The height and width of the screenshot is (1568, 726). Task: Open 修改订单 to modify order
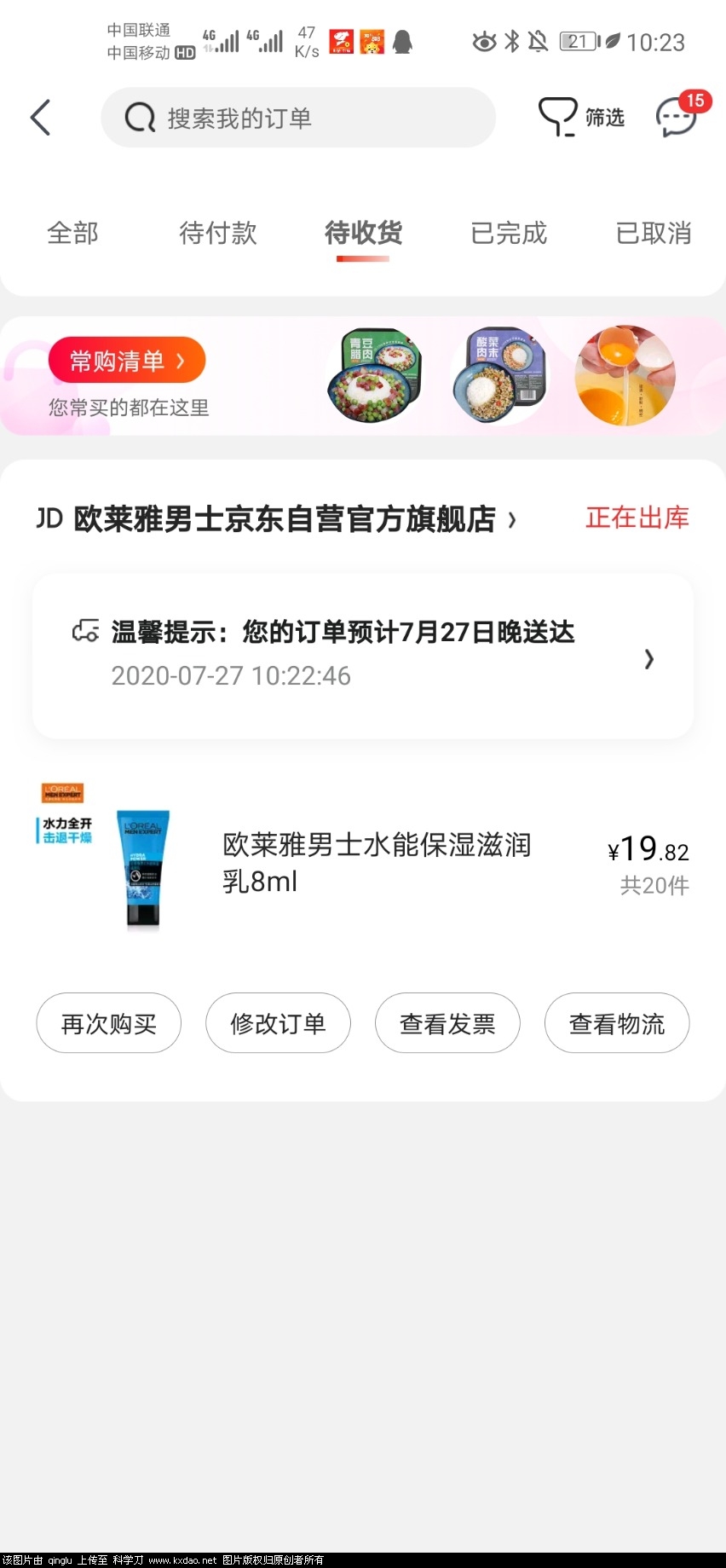278,1024
